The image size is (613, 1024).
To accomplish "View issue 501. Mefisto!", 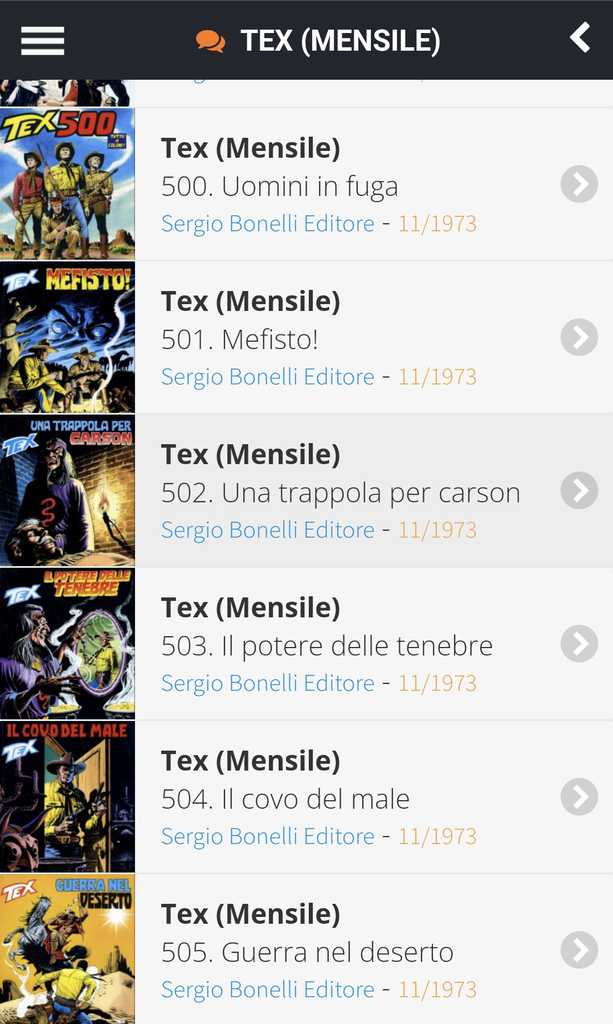I will pos(340,339).
